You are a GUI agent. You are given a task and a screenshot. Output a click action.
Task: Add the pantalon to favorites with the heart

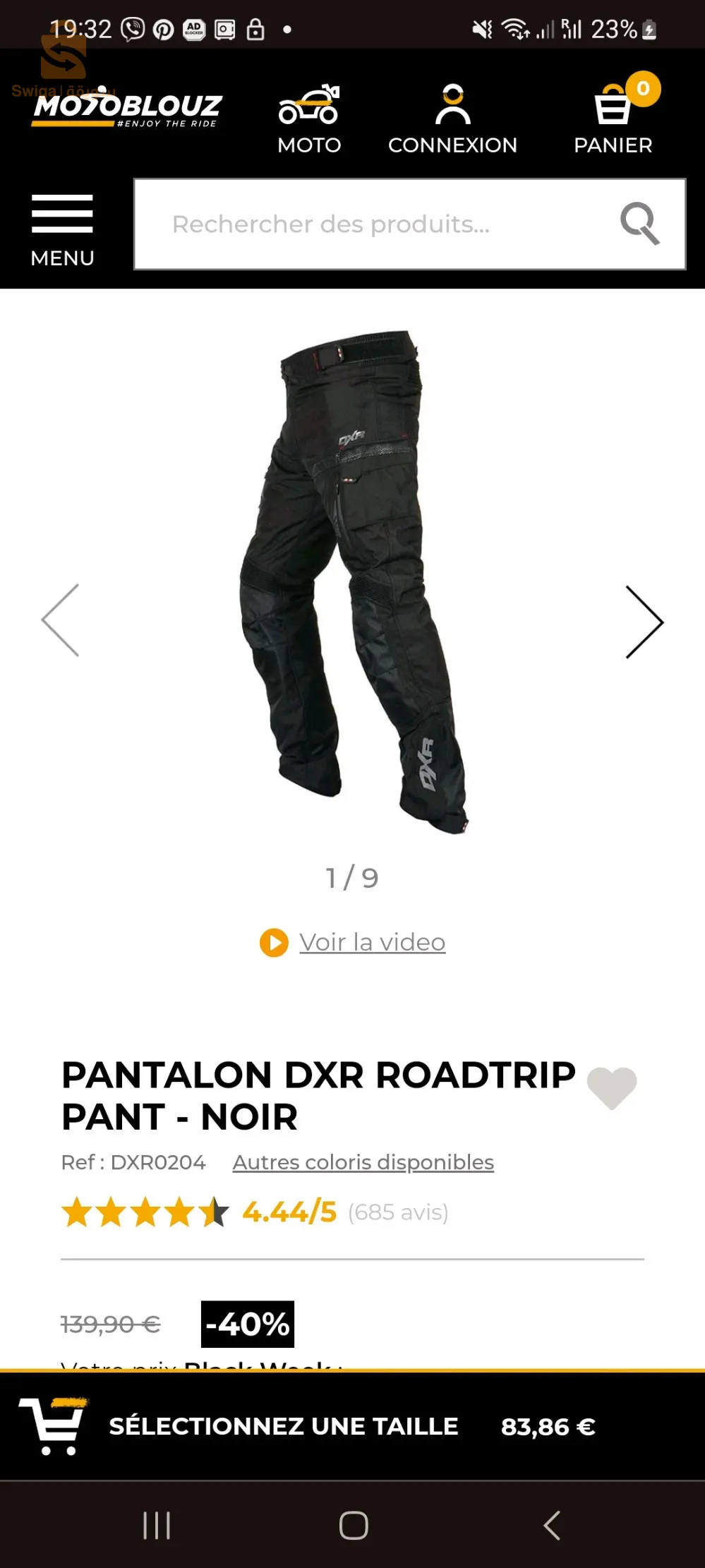pos(611,1087)
